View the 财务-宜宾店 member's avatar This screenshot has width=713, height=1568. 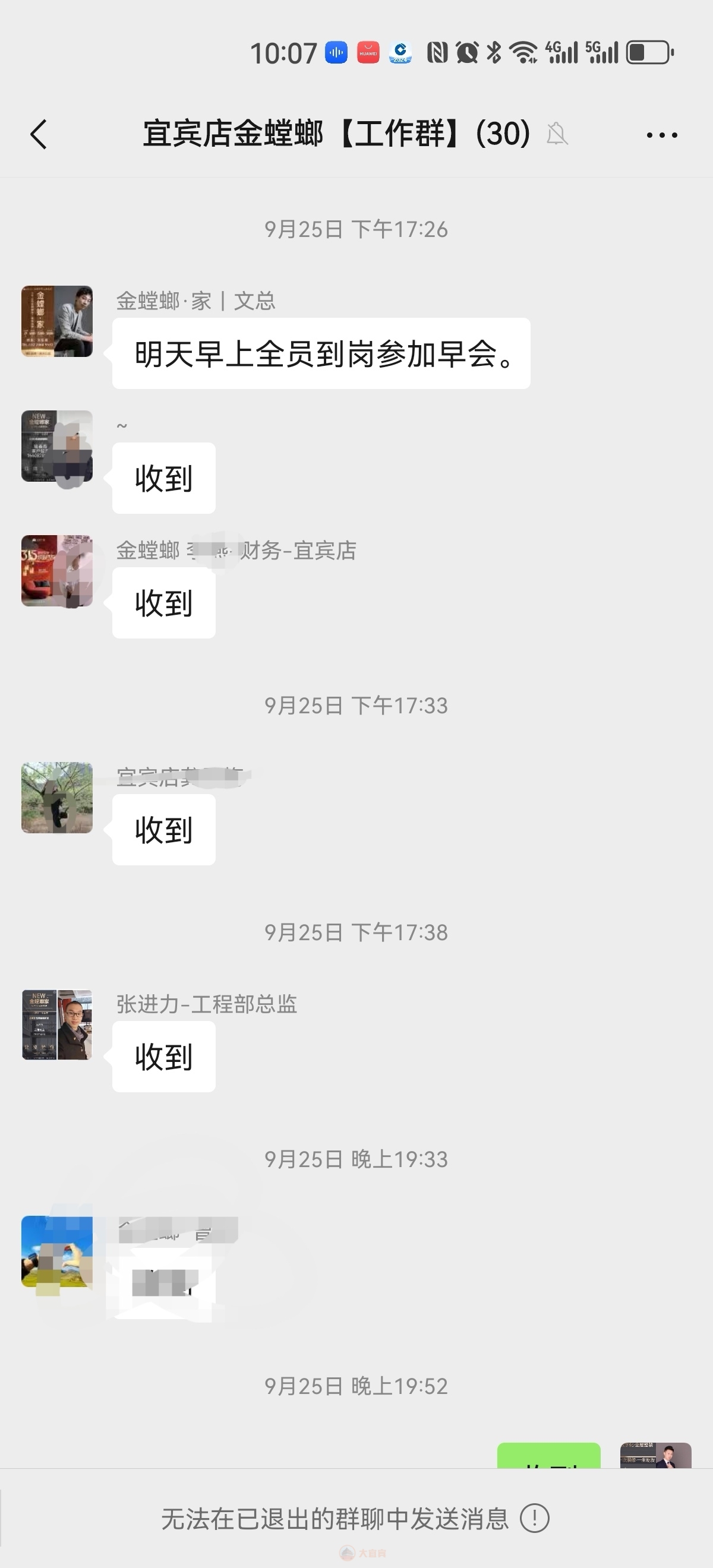57,570
